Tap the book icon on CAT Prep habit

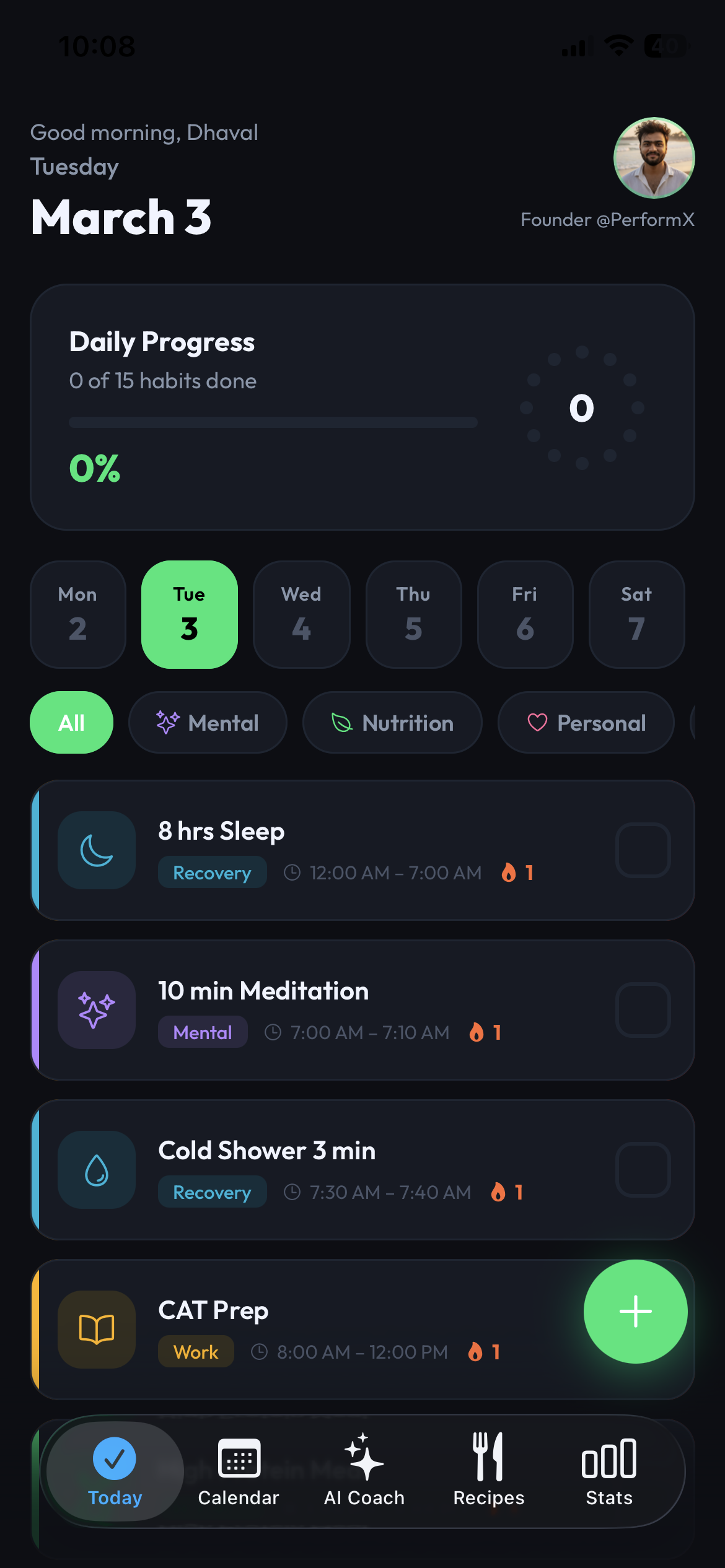point(96,1329)
